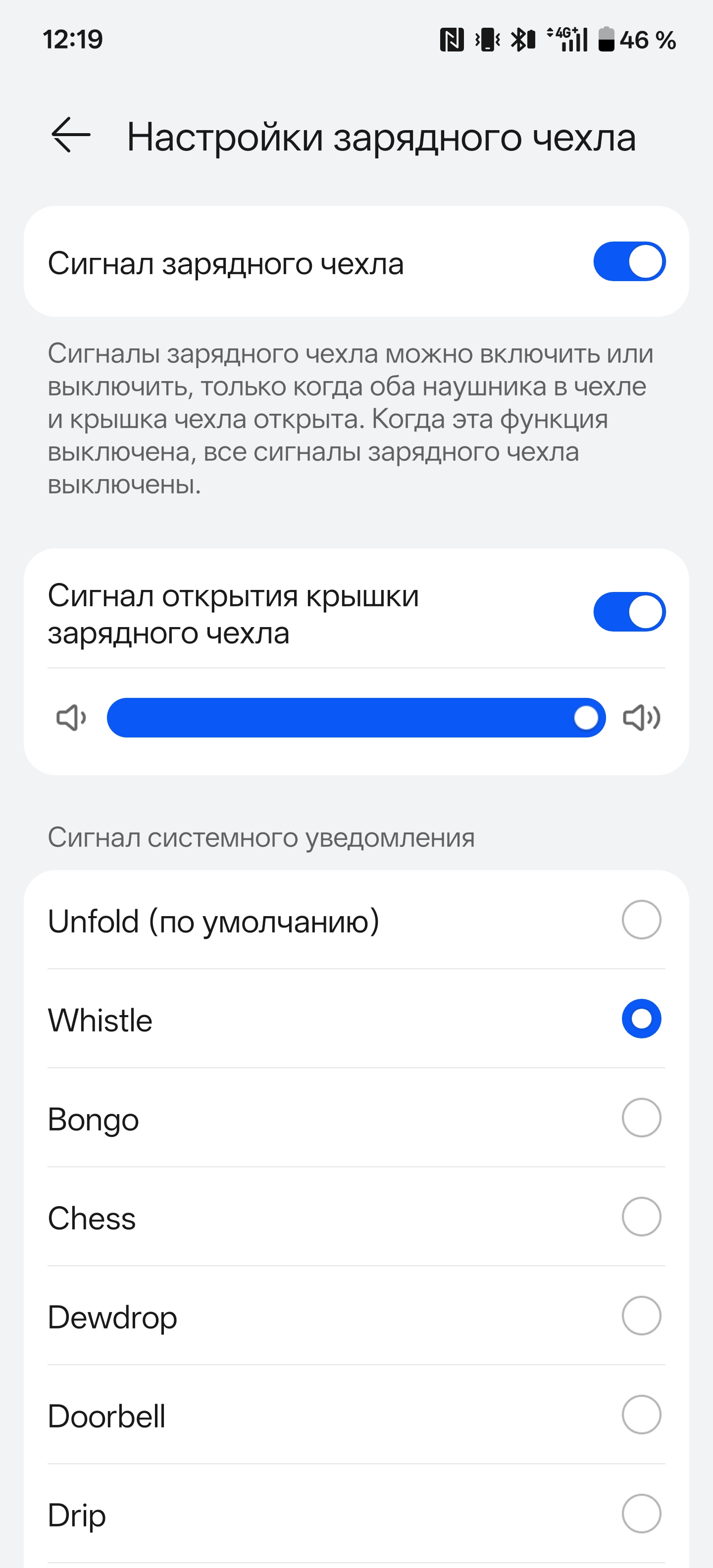Pick the Chess sound

pos(641,1217)
